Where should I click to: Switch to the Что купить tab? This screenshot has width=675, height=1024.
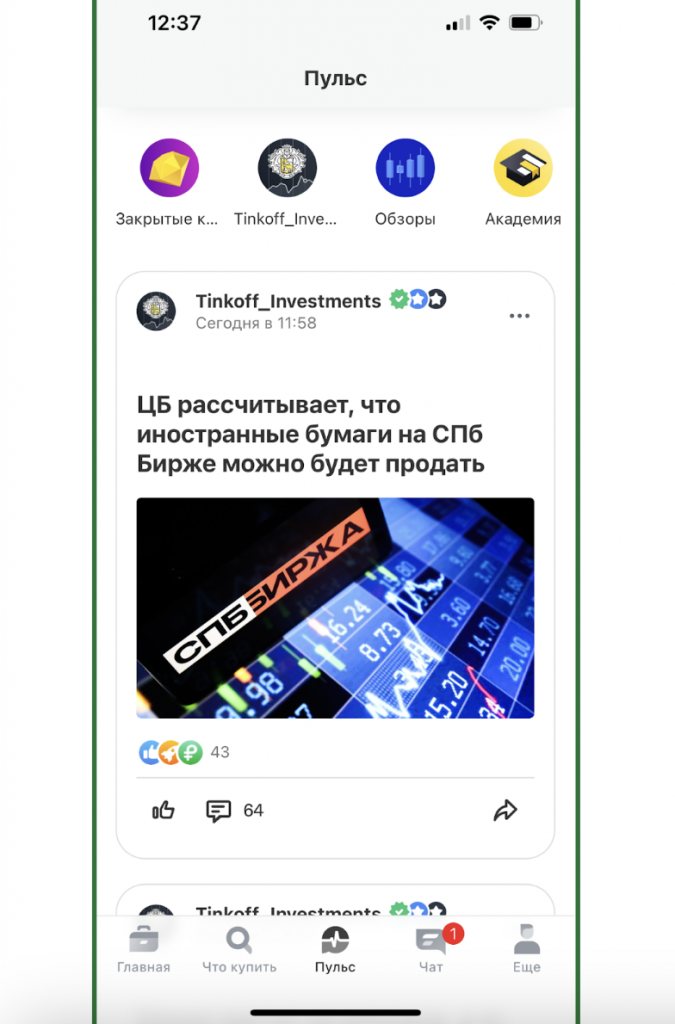click(239, 950)
